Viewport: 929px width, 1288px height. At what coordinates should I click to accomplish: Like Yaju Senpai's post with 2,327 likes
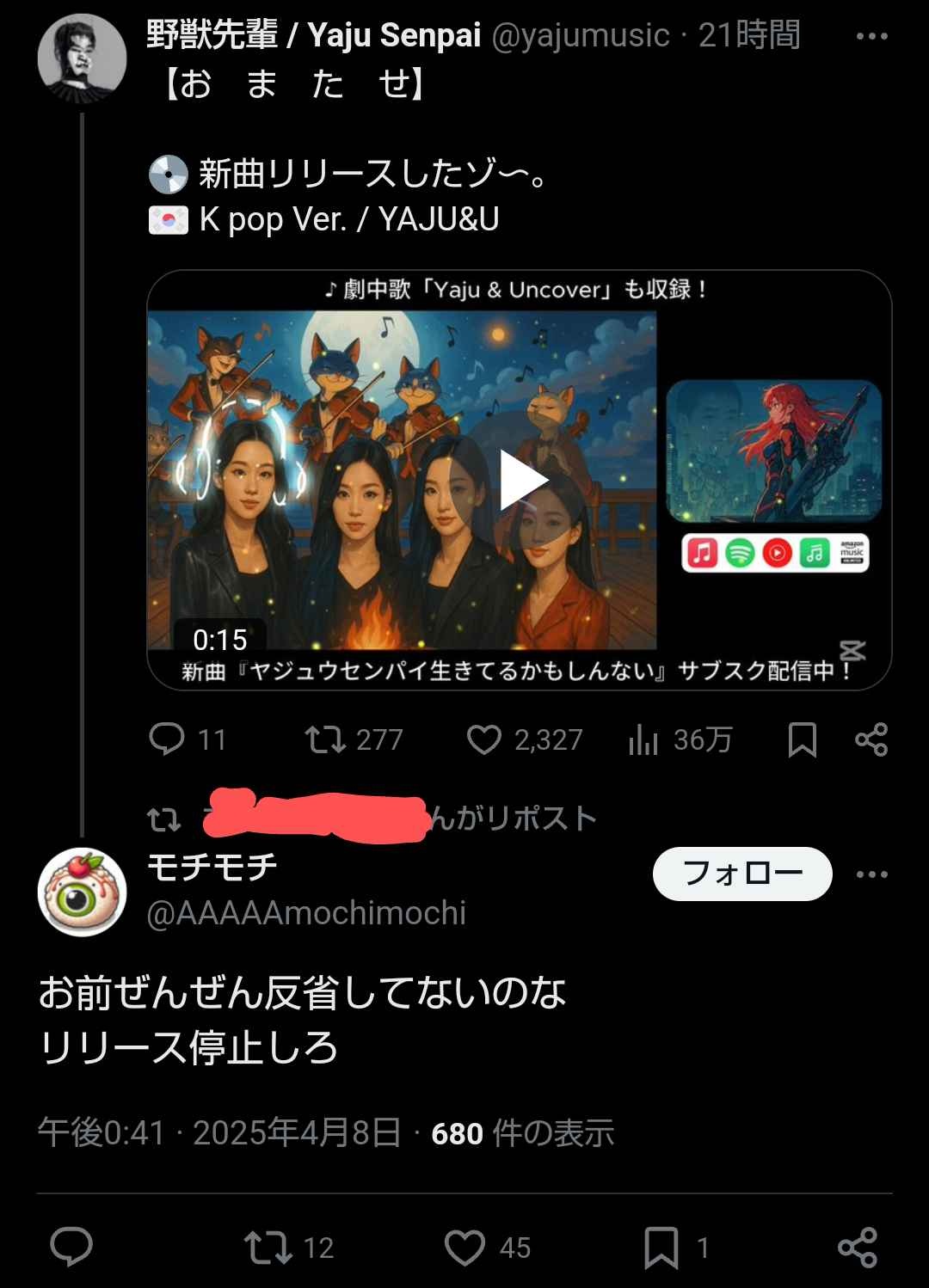coord(484,739)
